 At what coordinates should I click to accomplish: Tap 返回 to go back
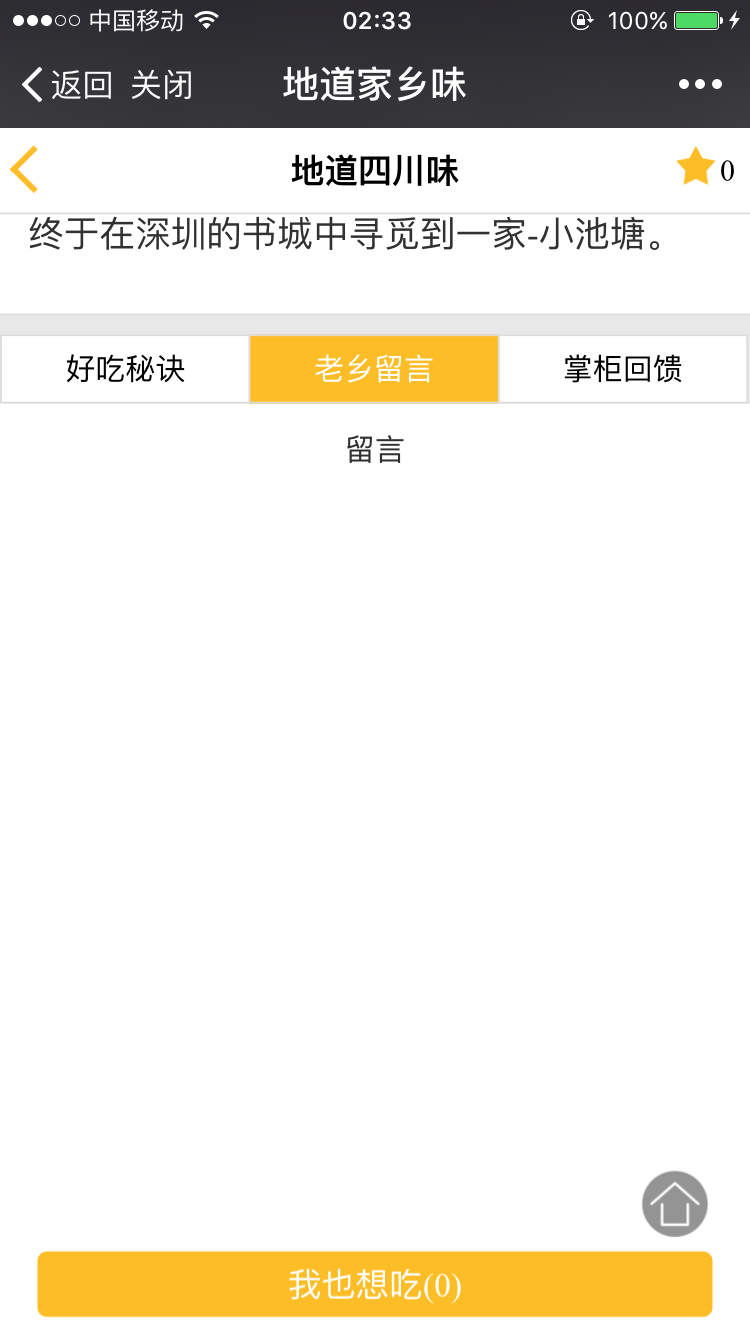click(66, 85)
